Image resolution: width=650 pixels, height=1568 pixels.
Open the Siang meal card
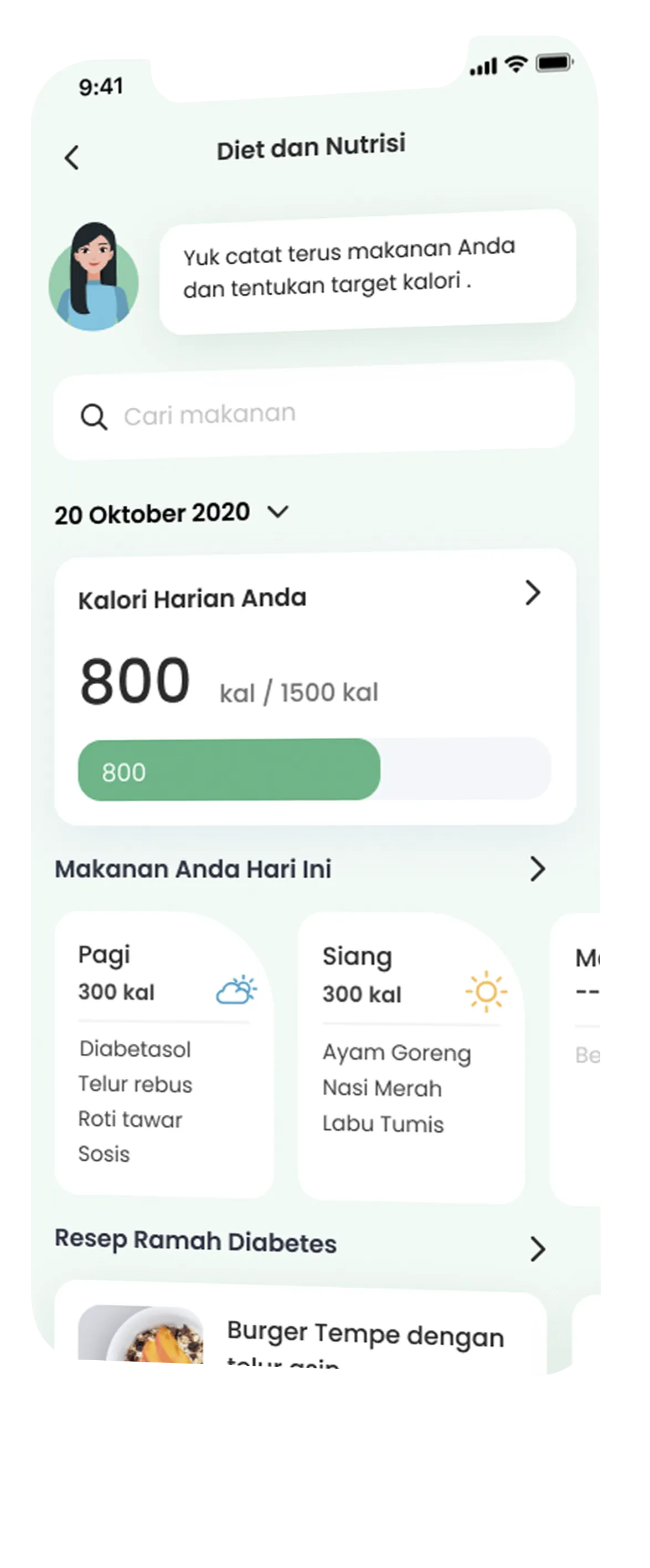[x=411, y=1056]
